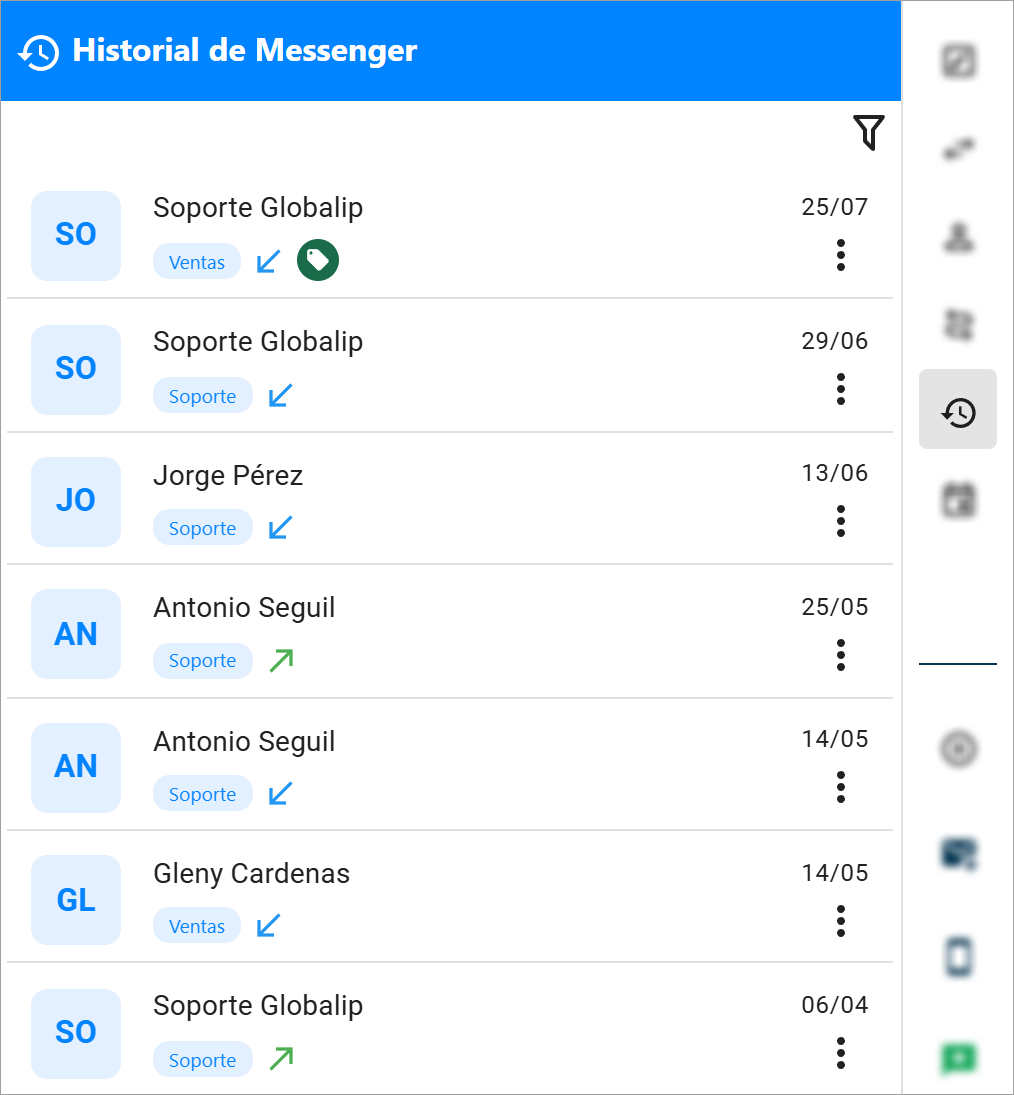Click the outgoing arrow on Antonio Seguil
This screenshot has width=1014, height=1095.
point(281,660)
